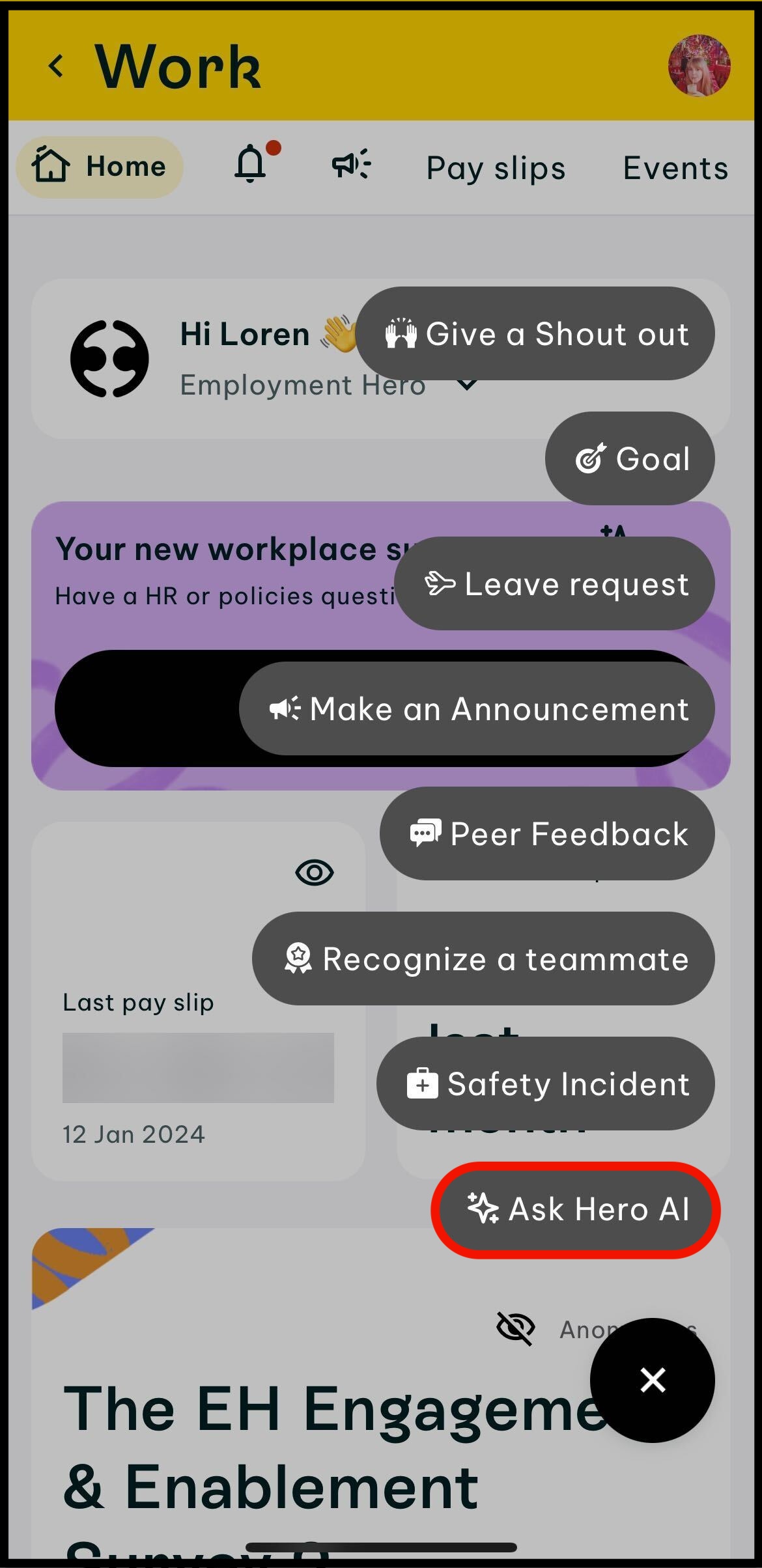
Task: Reveal the last pay slip amount
Action: pyautogui.click(x=314, y=872)
